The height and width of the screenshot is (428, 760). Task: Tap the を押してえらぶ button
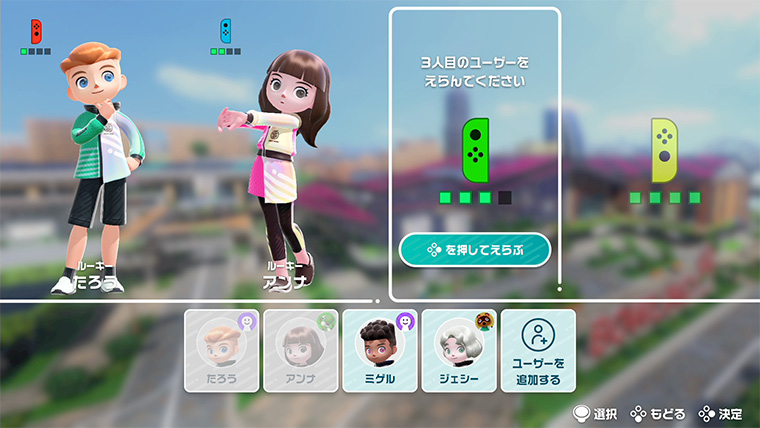click(475, 249)
